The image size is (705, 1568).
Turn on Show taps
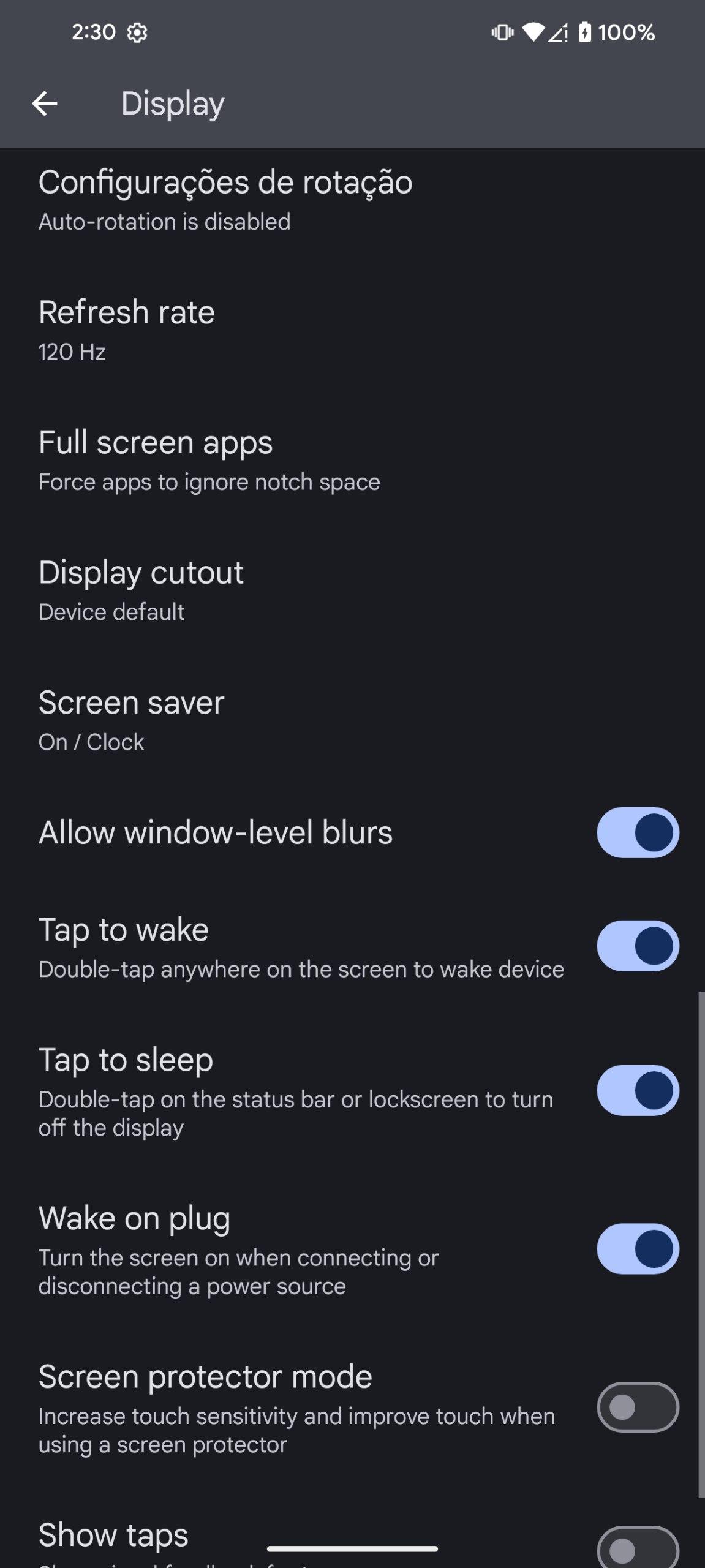[x=637, y=1548]
